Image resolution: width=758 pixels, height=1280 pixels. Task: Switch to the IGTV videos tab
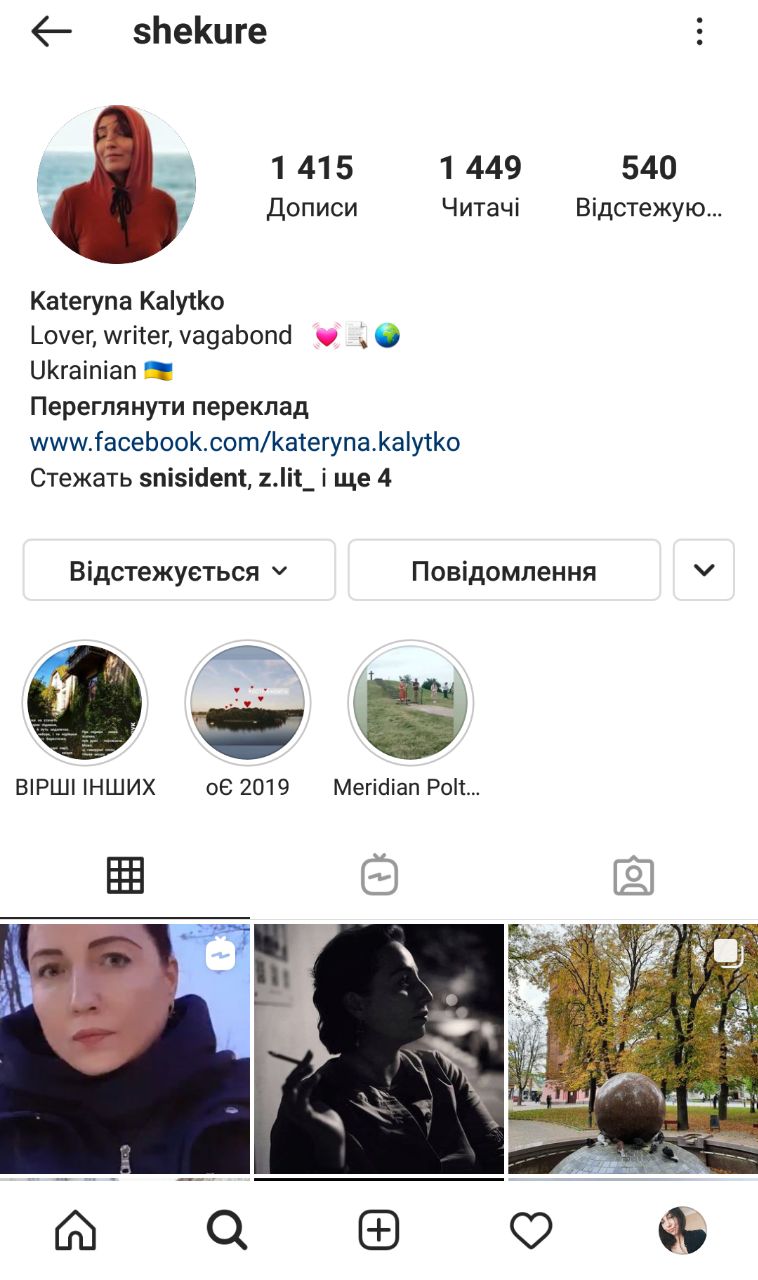pos(379,876)
